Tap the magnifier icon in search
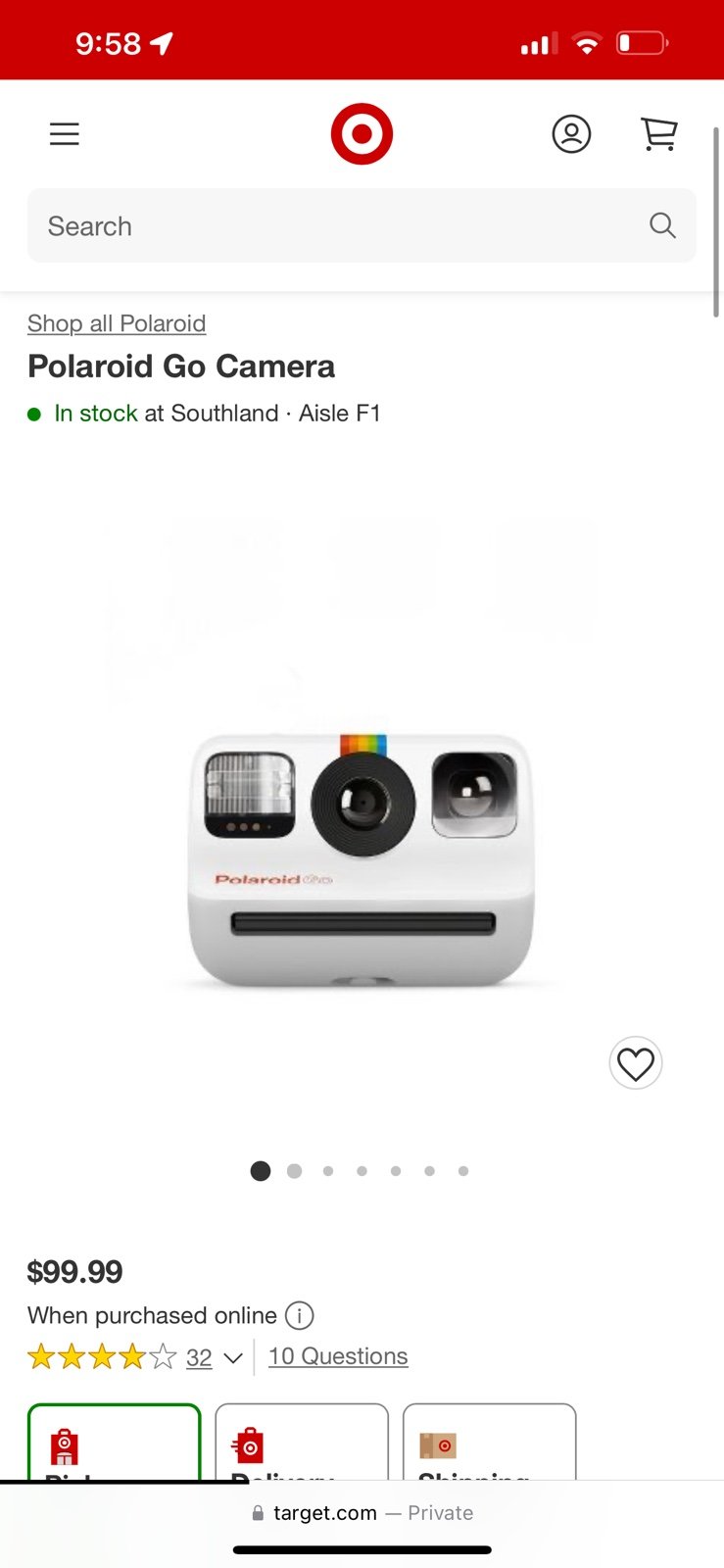This screenshot has width=724, height=1568. 662,225
